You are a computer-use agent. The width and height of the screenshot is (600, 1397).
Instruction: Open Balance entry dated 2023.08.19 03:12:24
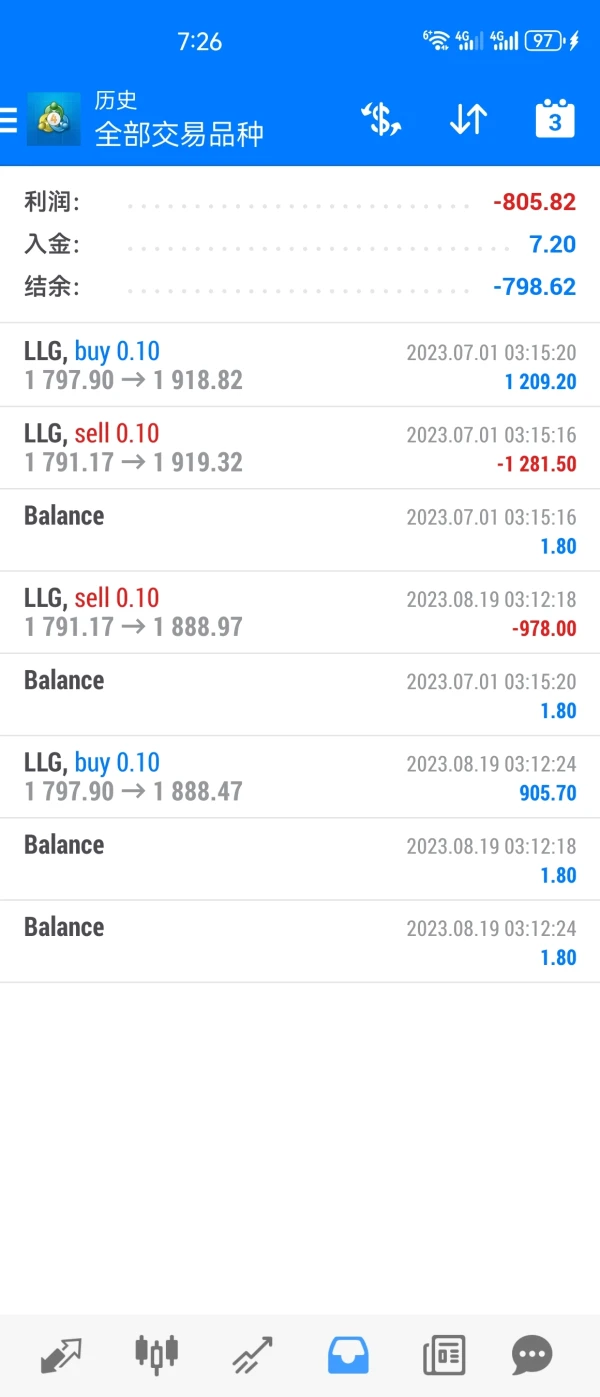tap(300, 941)
